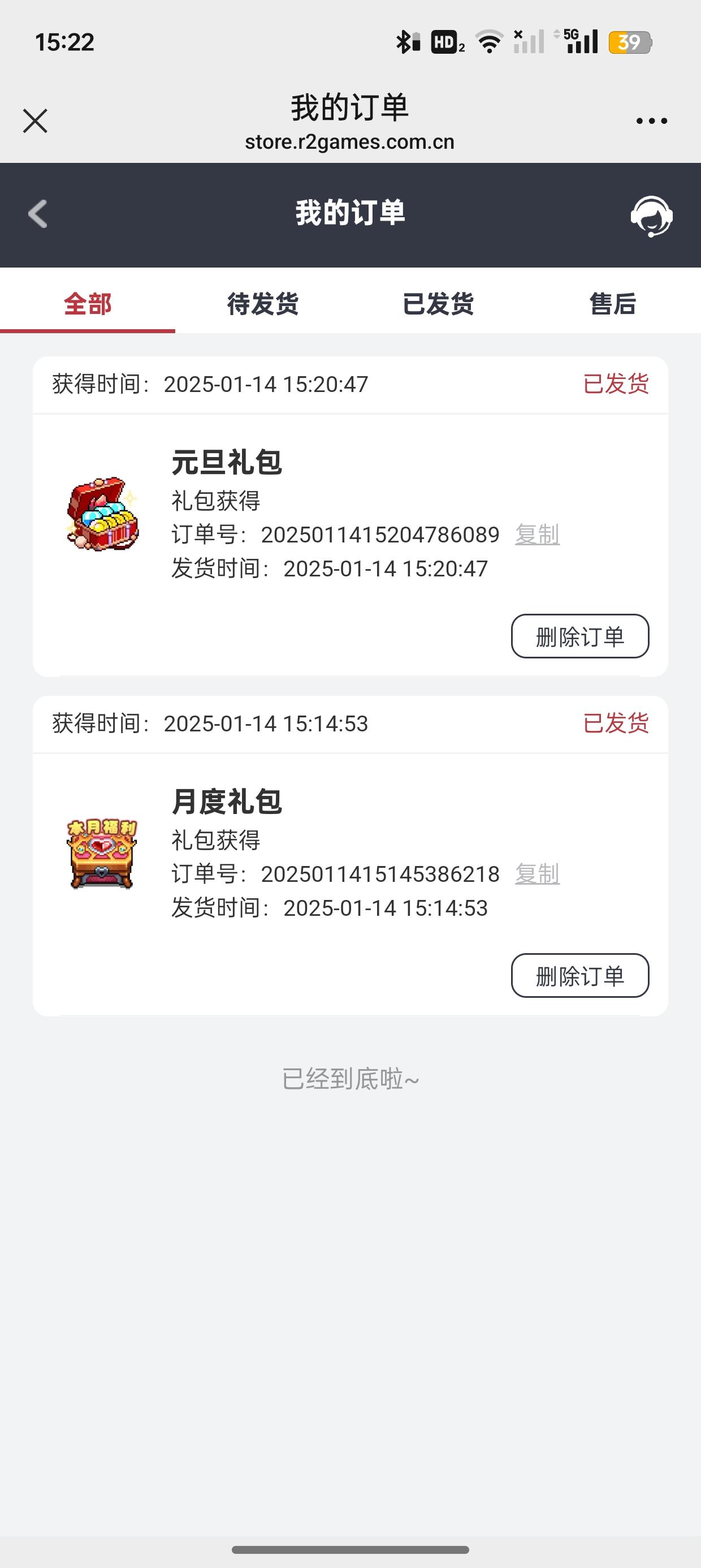Screen dimensions: 701x1568
Task: Go back using the header arrow
Action: point(38,214)
